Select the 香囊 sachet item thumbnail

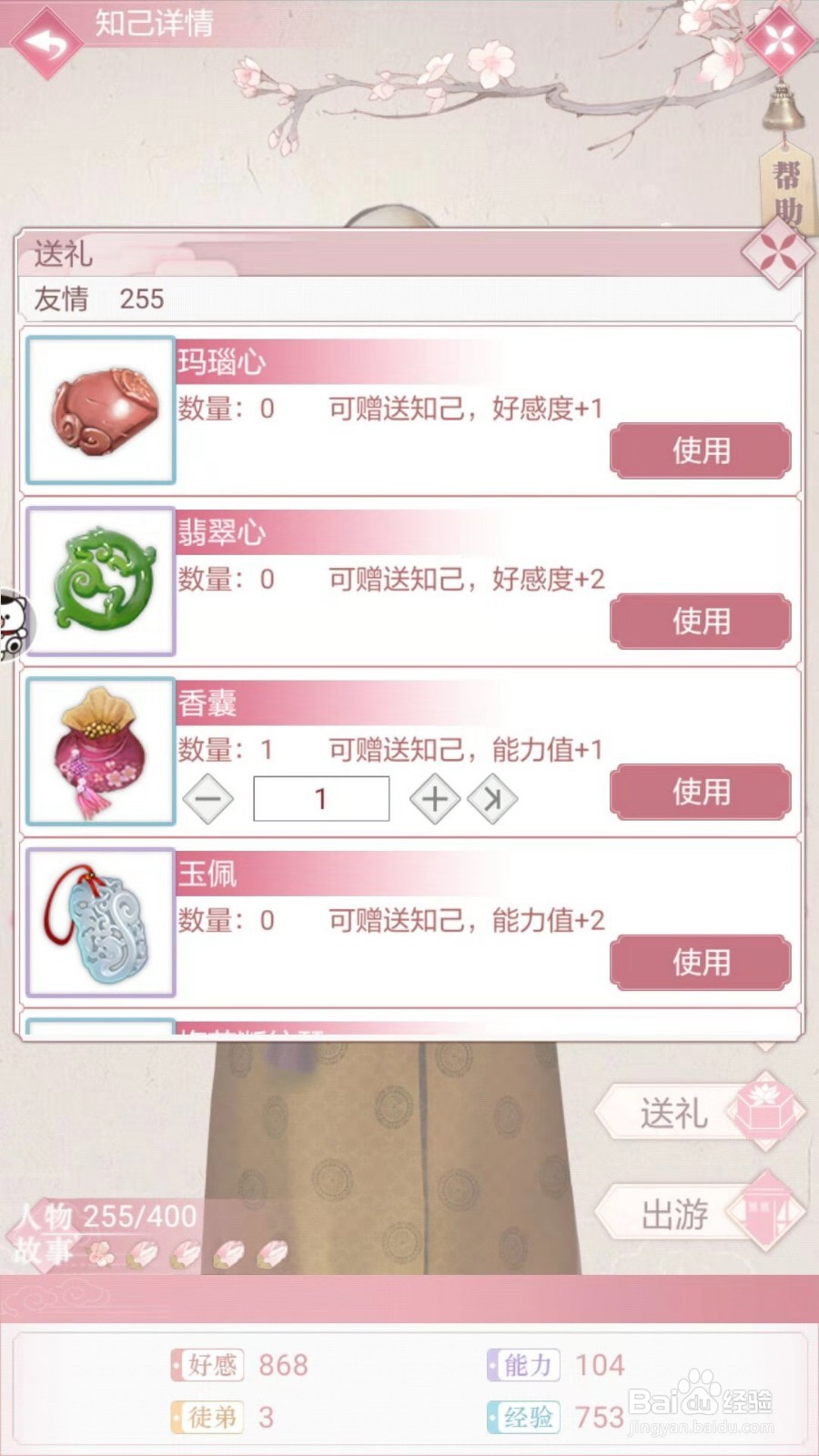pyautogui.click(x=100, y=750)
